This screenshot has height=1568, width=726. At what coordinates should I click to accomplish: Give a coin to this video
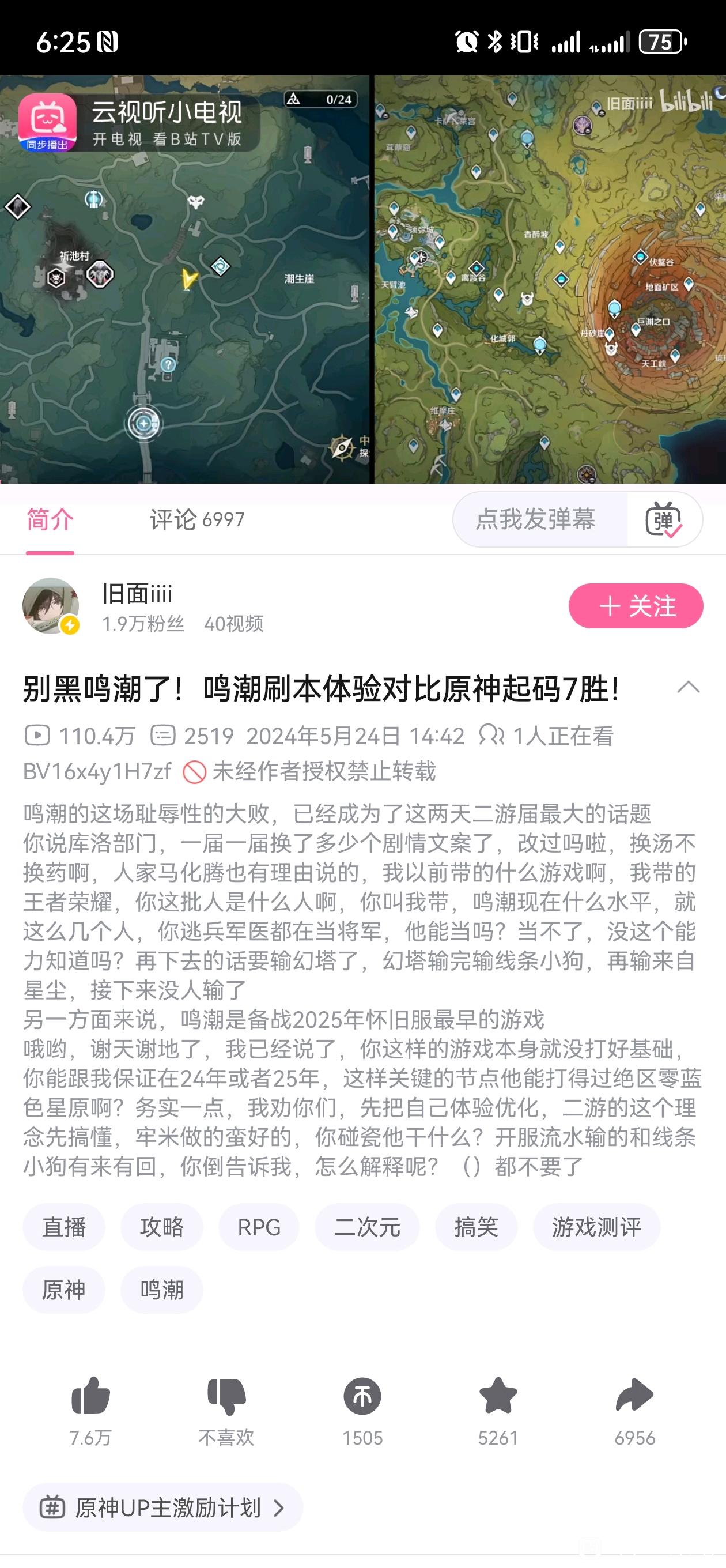pyautogui.click(x=362, y=1397)
